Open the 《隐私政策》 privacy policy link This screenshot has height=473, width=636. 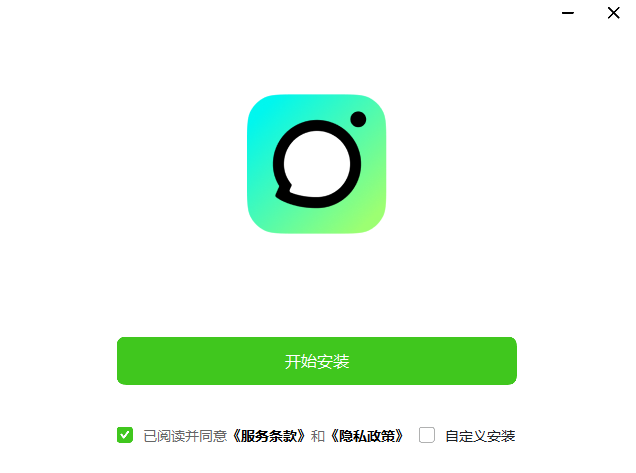[367, 436]
